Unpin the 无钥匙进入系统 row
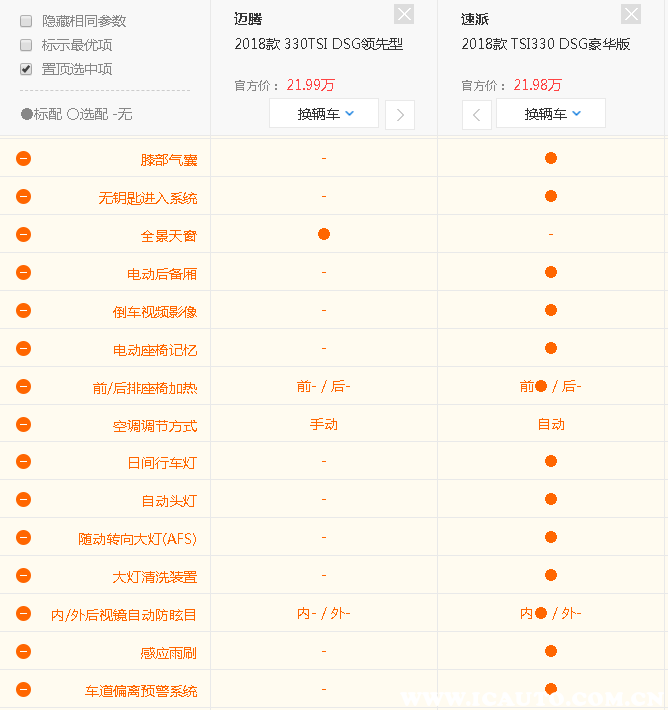Viewport: 668px width, 710px height. coord(24,196)
